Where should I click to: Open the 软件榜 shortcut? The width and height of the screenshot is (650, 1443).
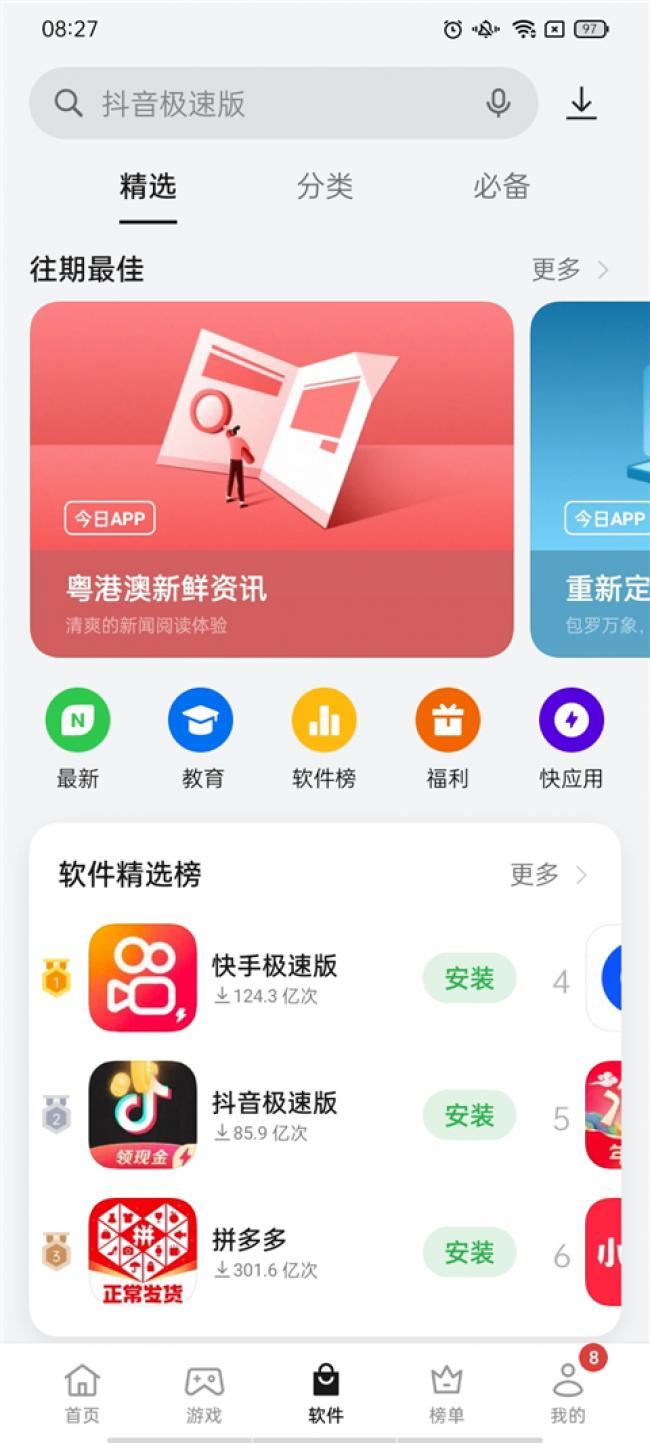pos(324,739)
